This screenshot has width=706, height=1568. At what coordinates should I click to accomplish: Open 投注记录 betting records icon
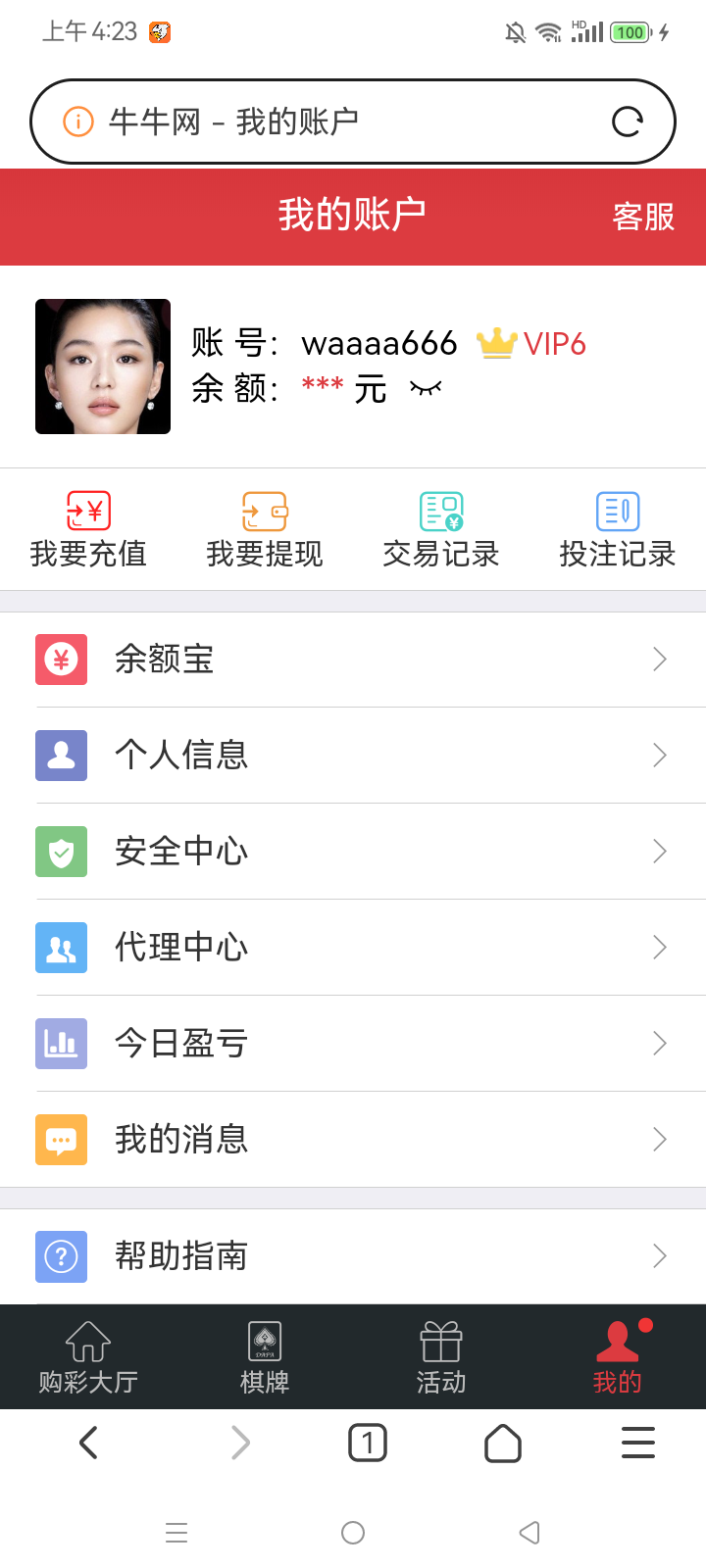click(616, 510)
